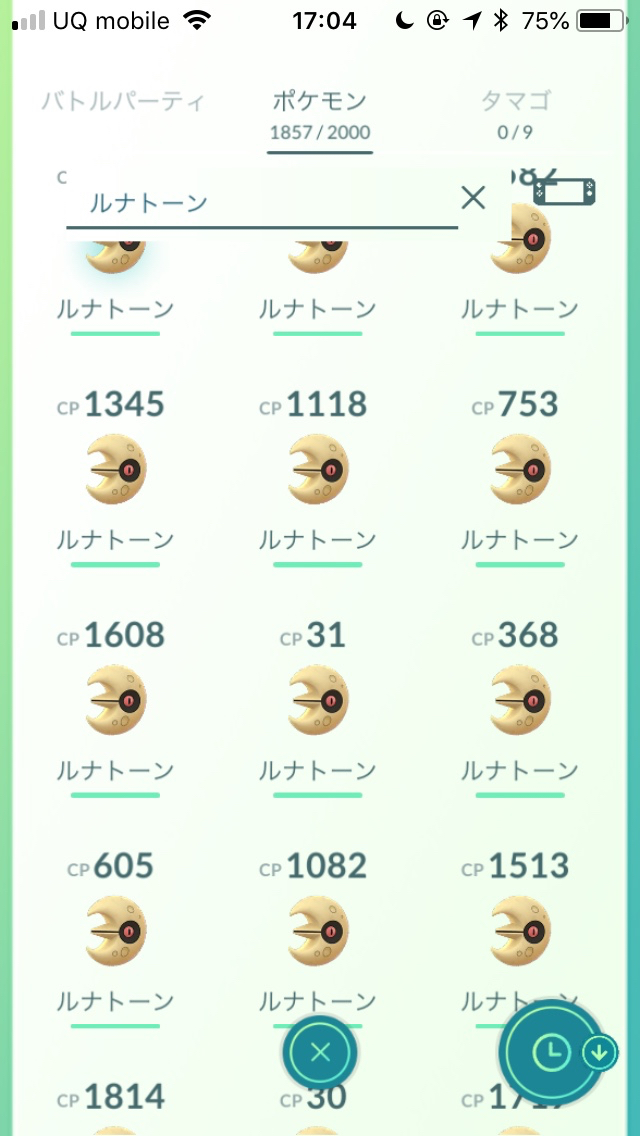Open the Nintendo Switch transfer icon
This screenshot has height=1136, width=640.
(565, 191)
